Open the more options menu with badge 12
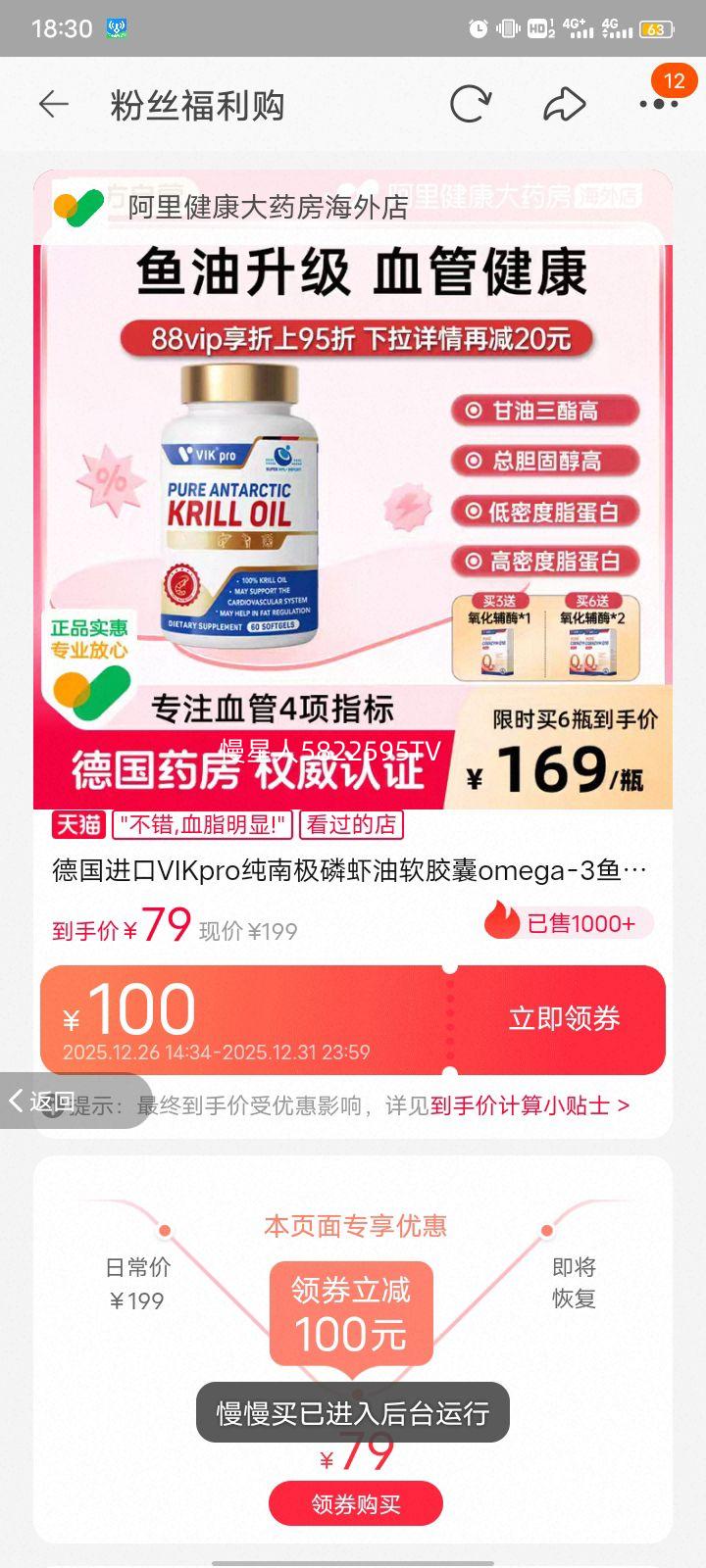Viewport: 706px width, 1568px height. tap(655, 102)
